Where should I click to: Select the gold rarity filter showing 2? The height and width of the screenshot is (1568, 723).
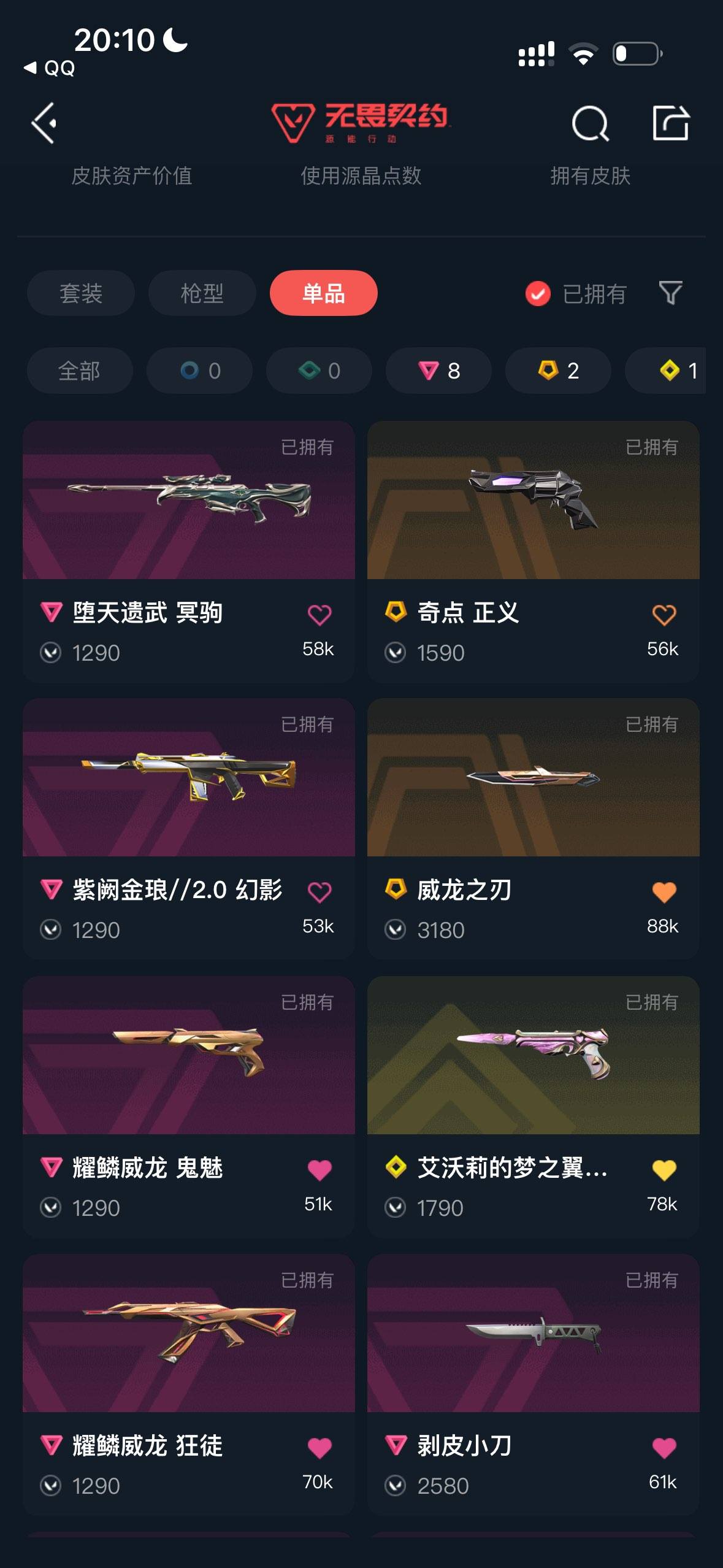[557, 371]
